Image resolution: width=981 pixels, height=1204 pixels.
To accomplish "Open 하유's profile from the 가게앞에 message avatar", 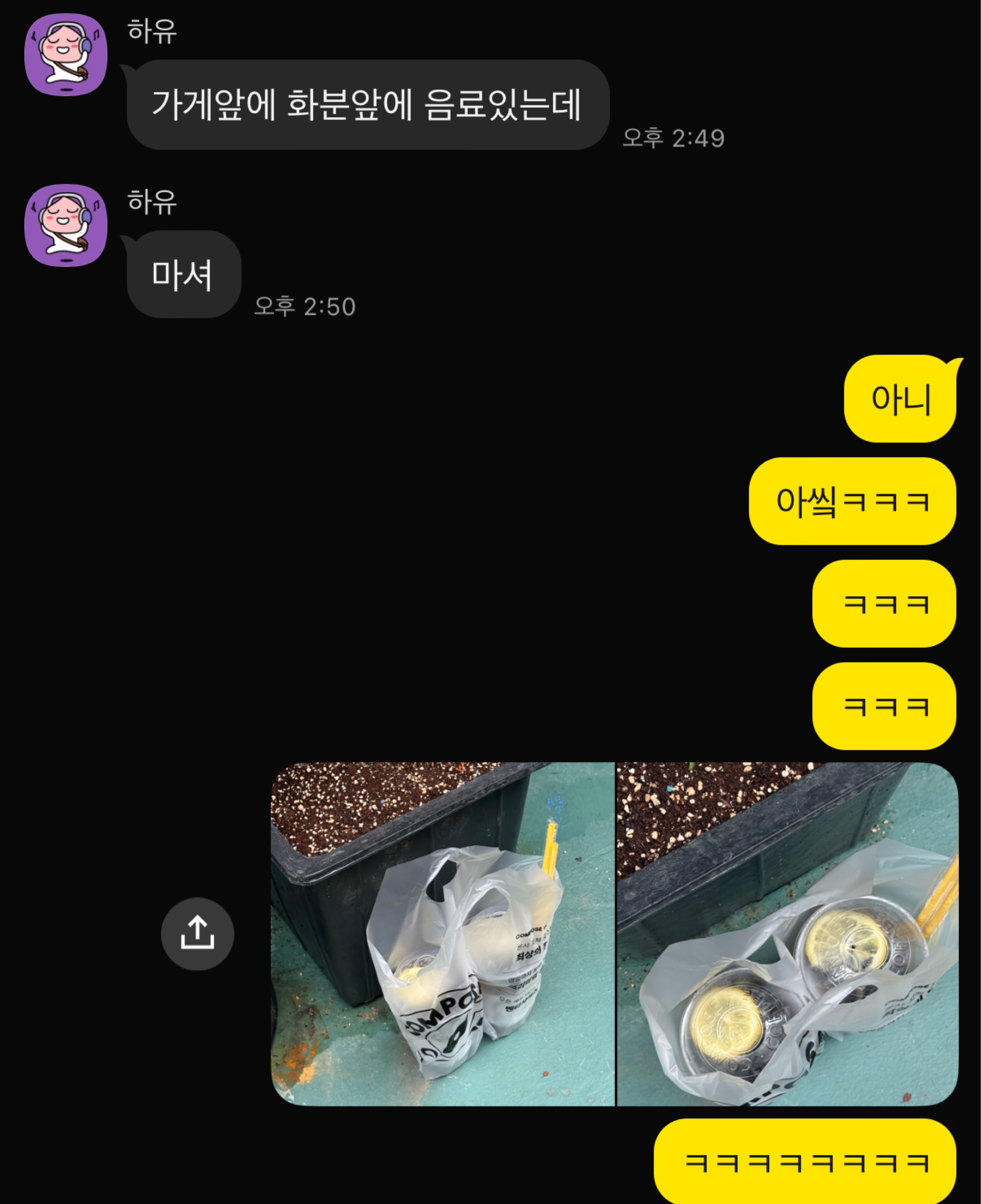I will click(66, 55).
